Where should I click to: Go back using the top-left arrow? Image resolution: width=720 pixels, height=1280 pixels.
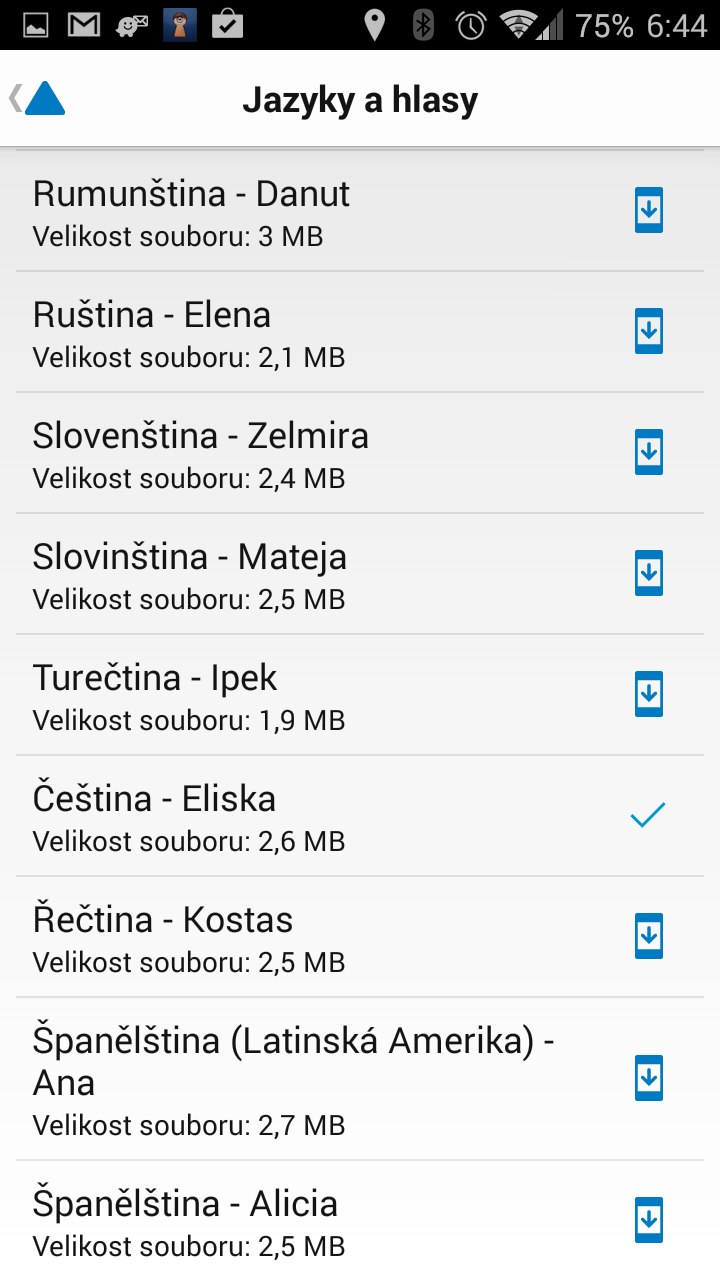point(38,99)
